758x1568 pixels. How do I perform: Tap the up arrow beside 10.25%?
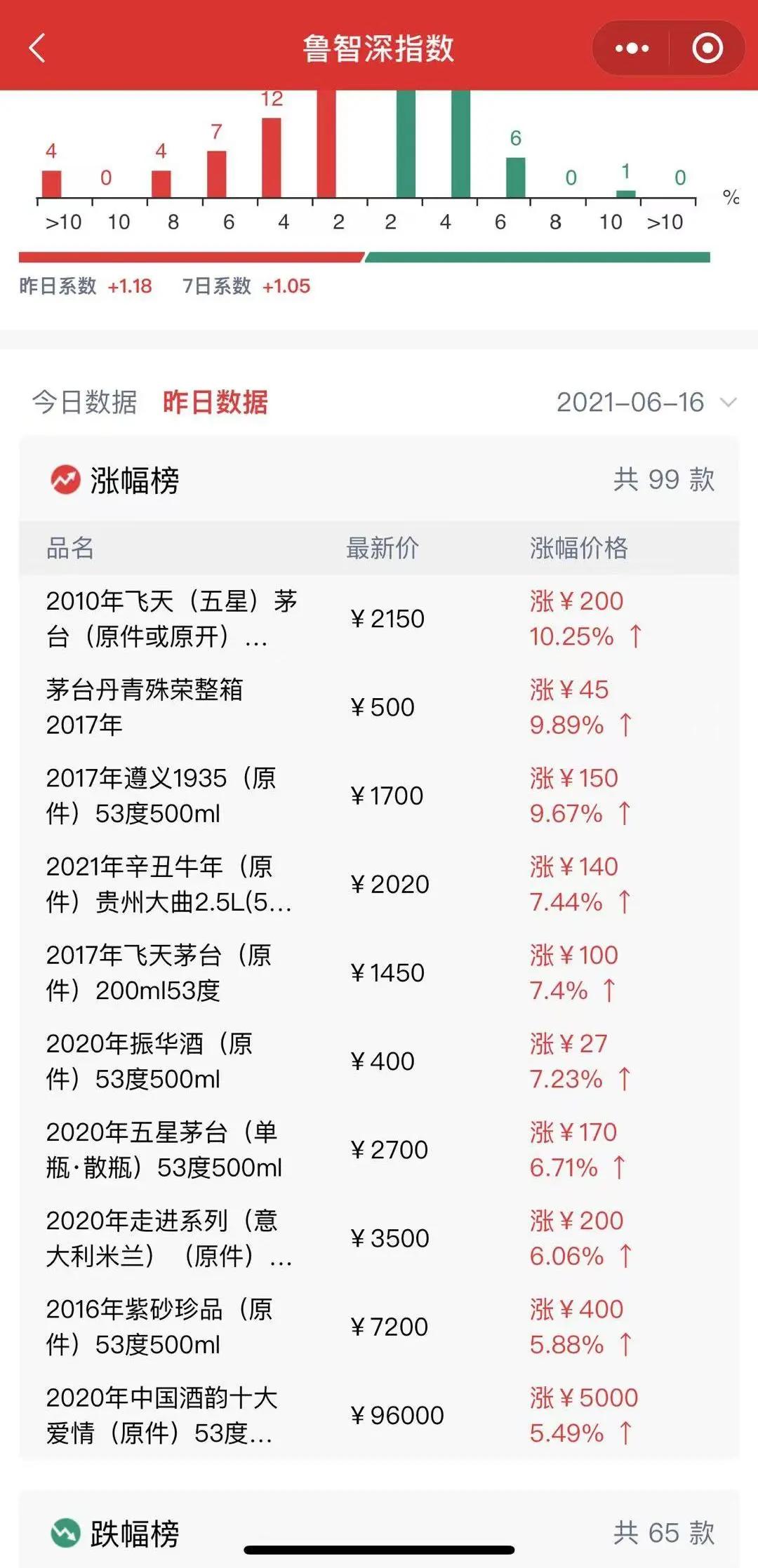pos(636,636)
